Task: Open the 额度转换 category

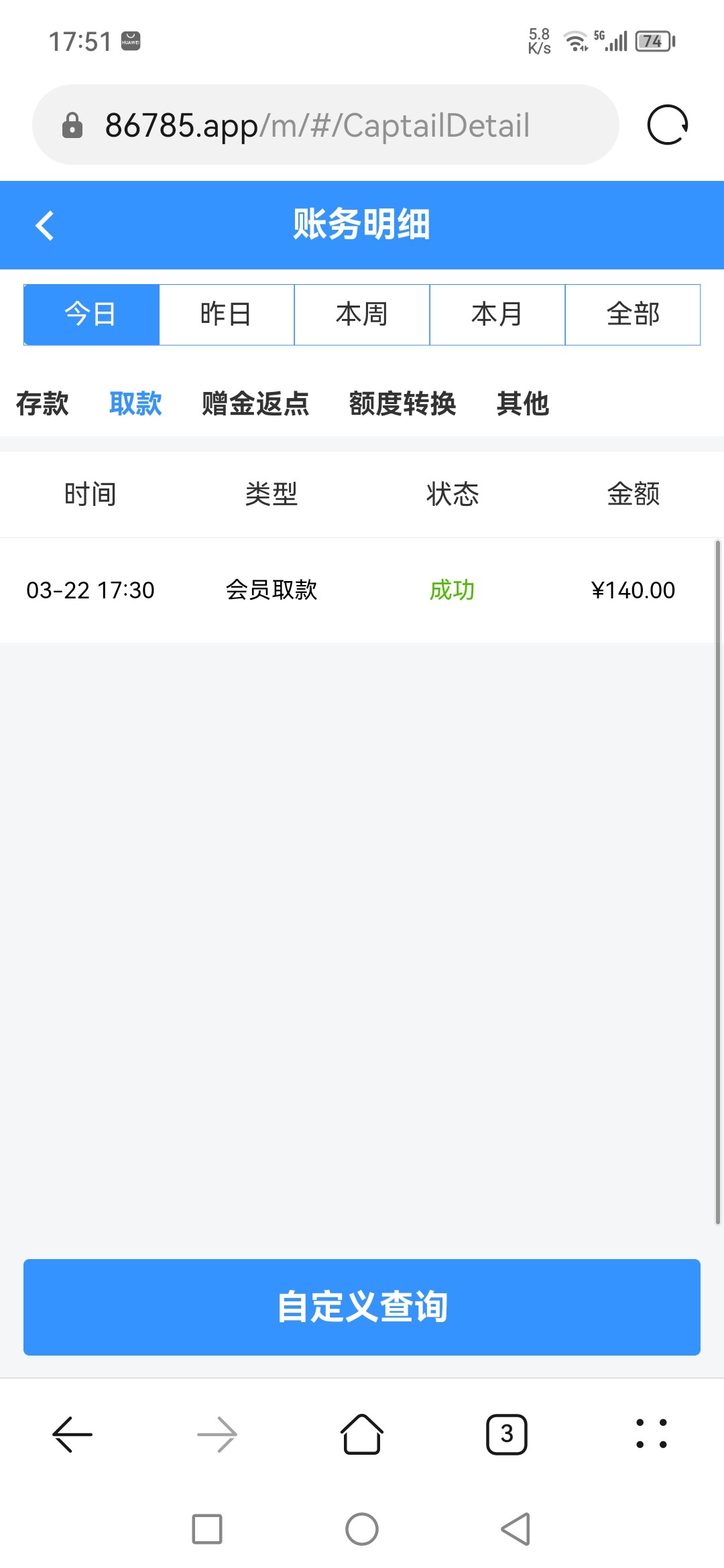Action: coord(402,403)
